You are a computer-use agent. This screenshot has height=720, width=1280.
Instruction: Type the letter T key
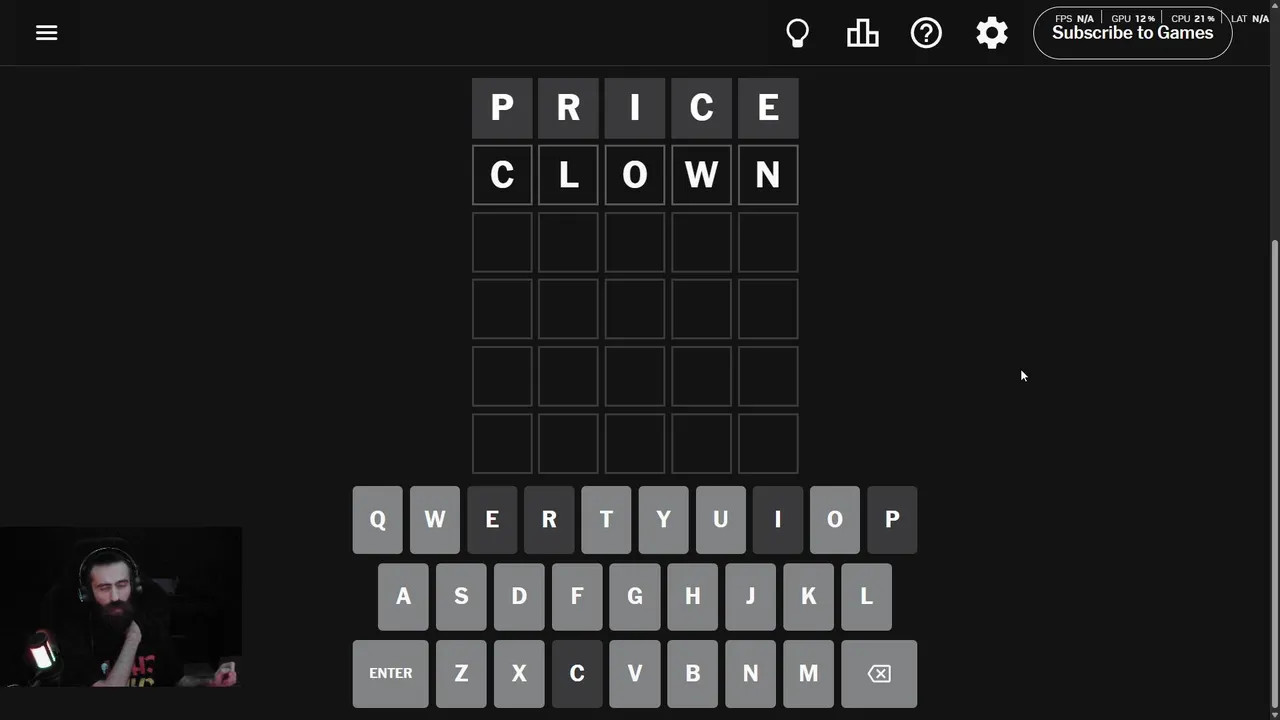(606, 519)
